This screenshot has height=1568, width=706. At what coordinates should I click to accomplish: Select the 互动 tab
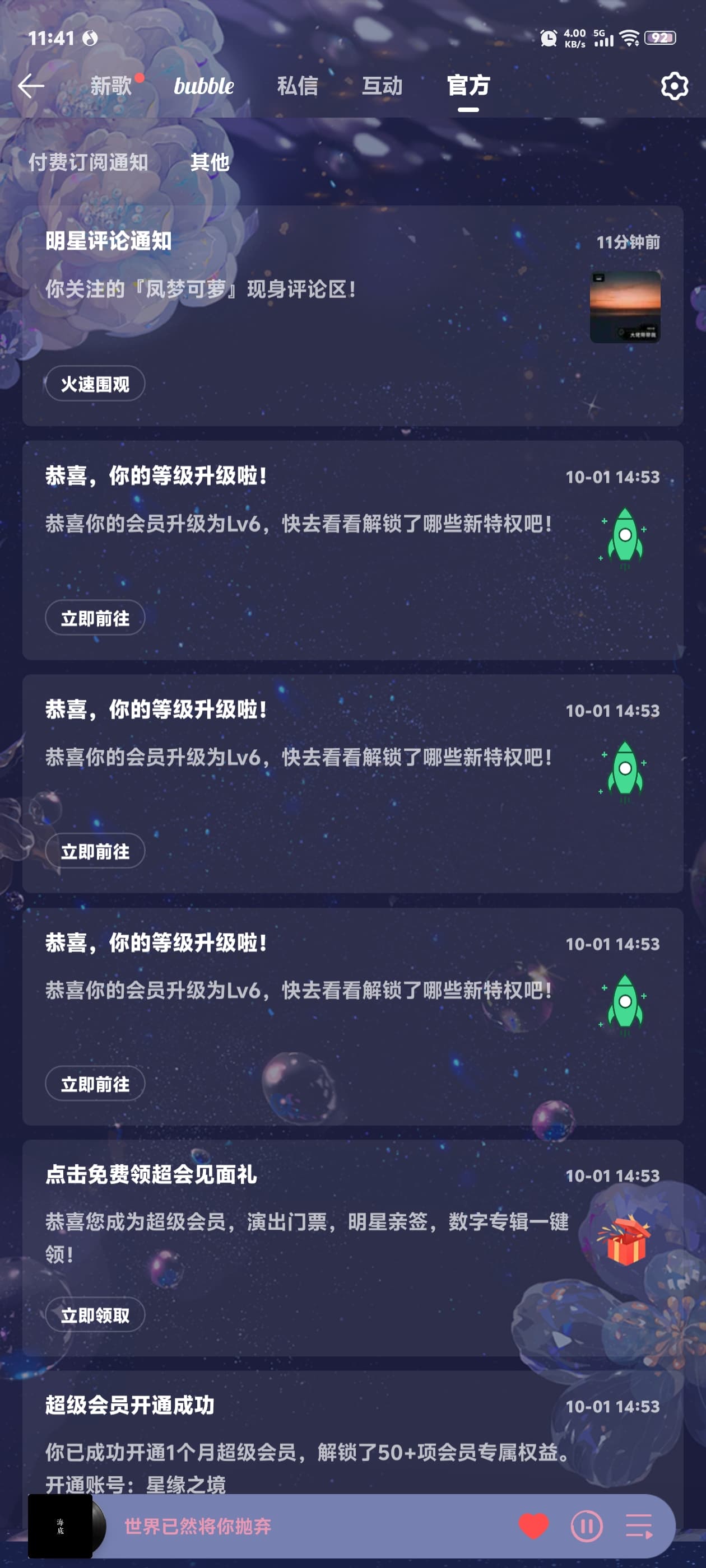tap(382, 86)
